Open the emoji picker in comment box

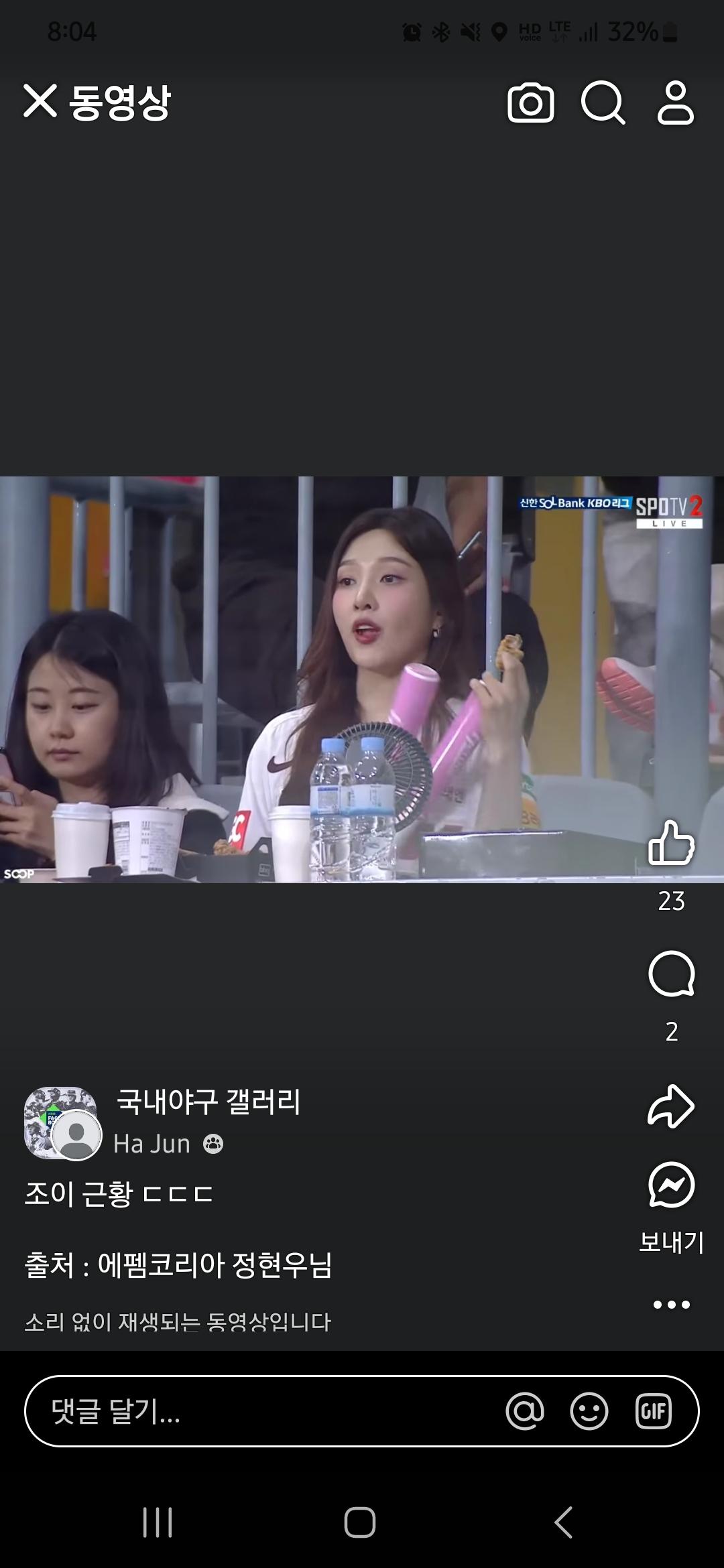coord(589,1411)
